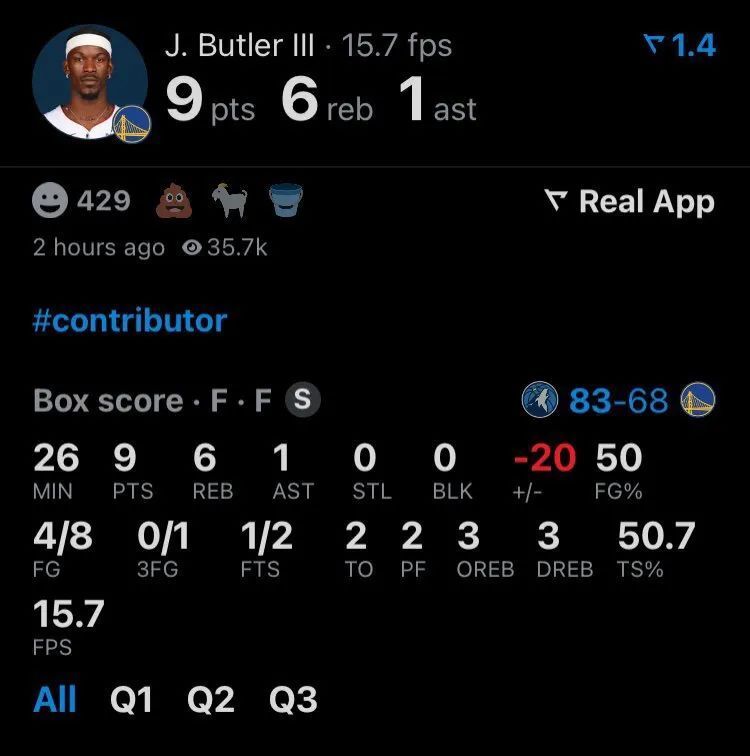Show Q1 box score stats
Viewport: 750px width, 756px height.
tap(131, 700)
